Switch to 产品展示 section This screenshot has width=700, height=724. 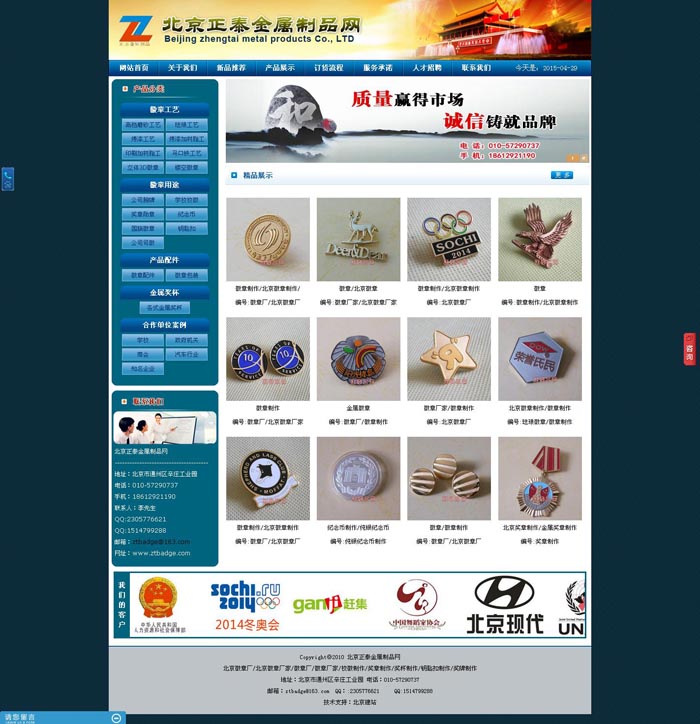[280, 68]
